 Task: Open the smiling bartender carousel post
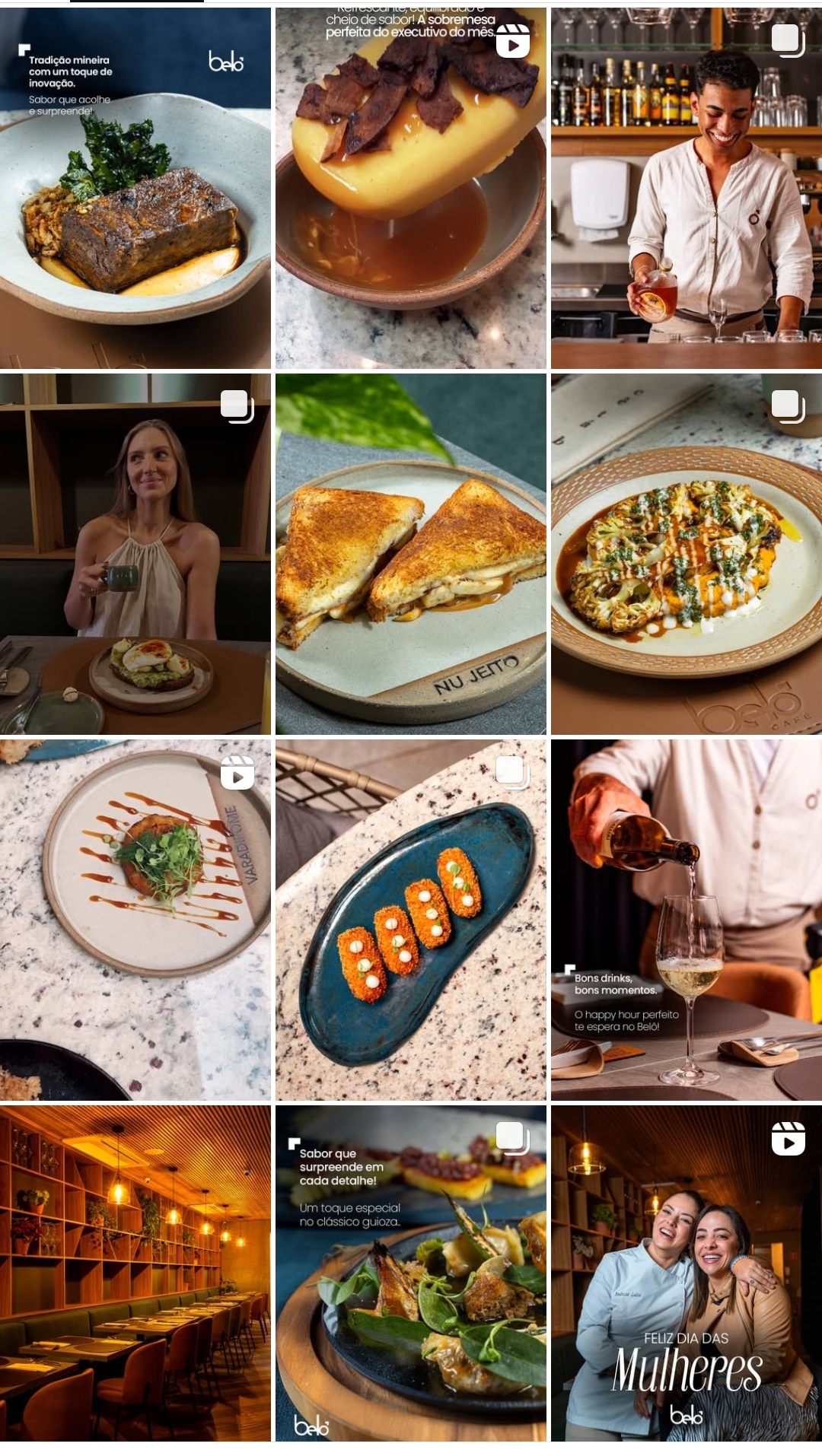687,189
